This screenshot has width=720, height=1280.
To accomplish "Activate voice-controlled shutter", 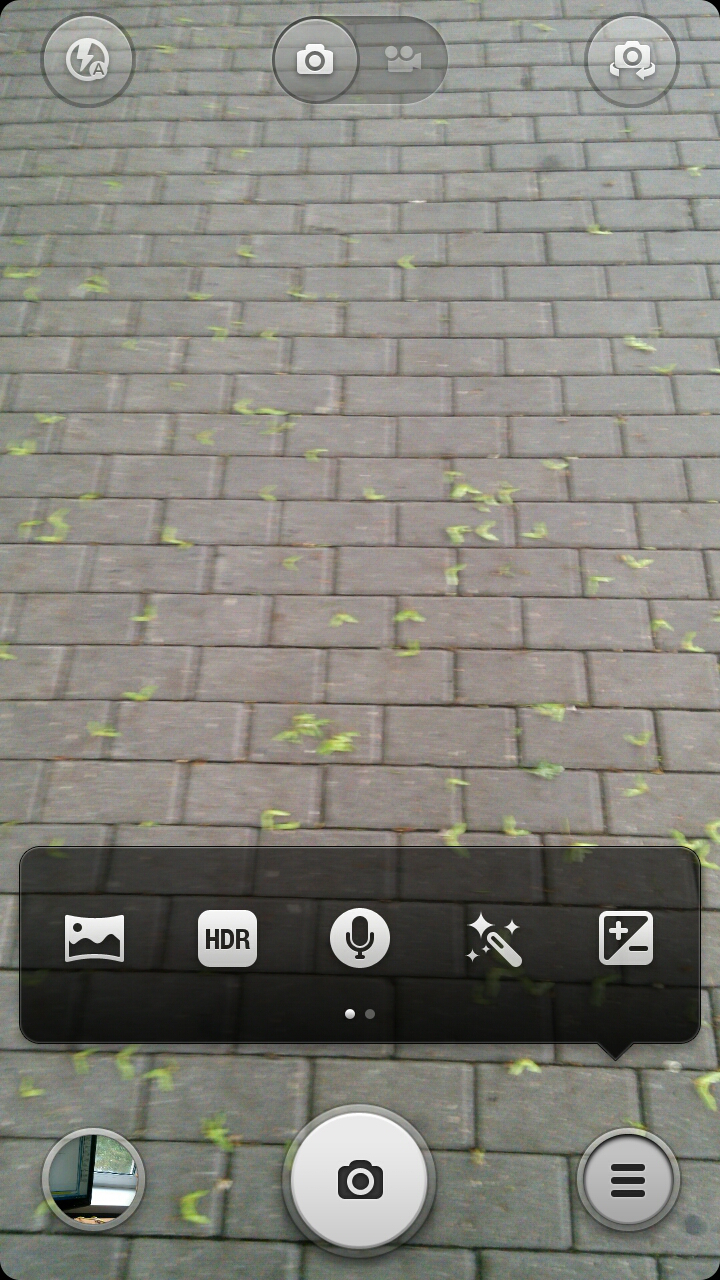I will [360, 938].
